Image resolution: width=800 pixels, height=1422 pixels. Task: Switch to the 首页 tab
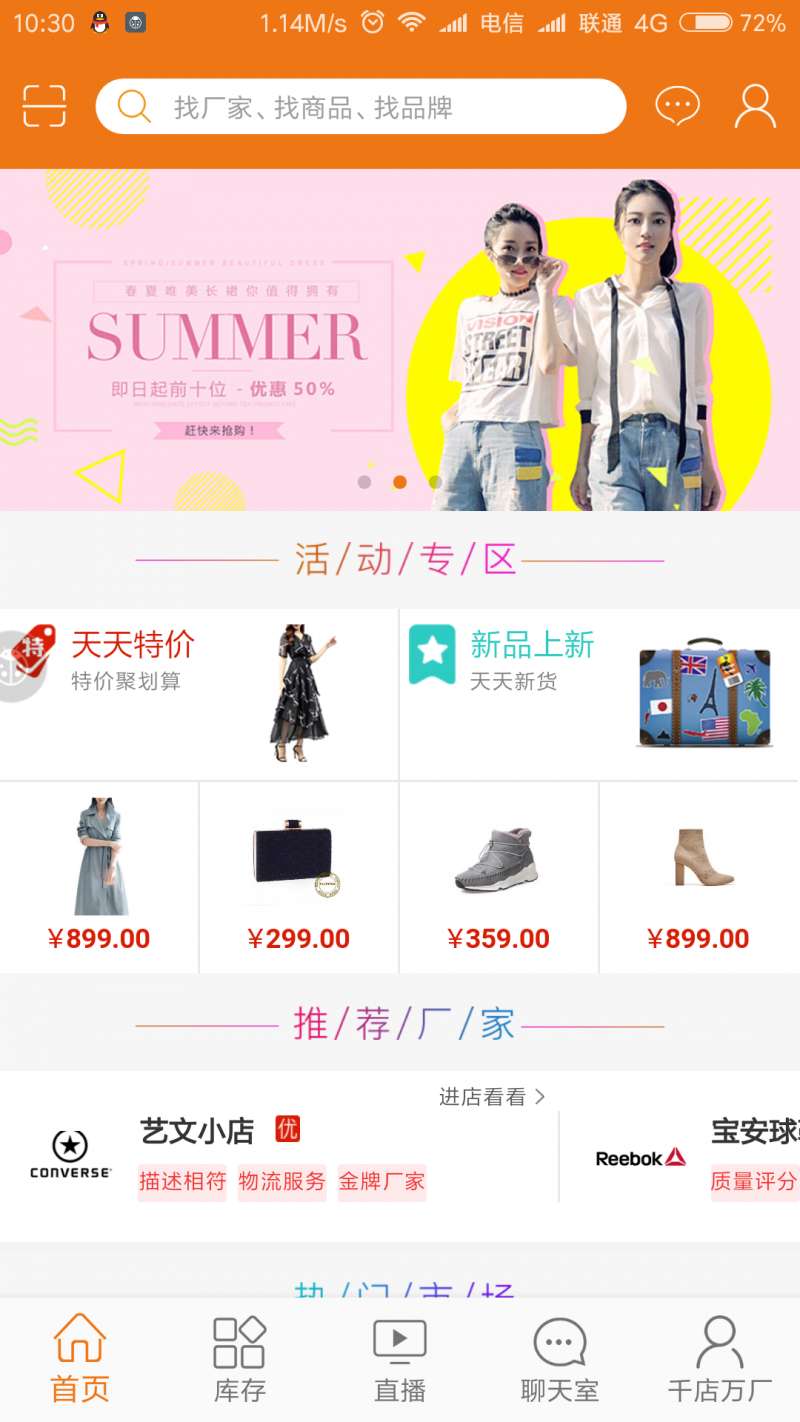(x=80, y=1360)
